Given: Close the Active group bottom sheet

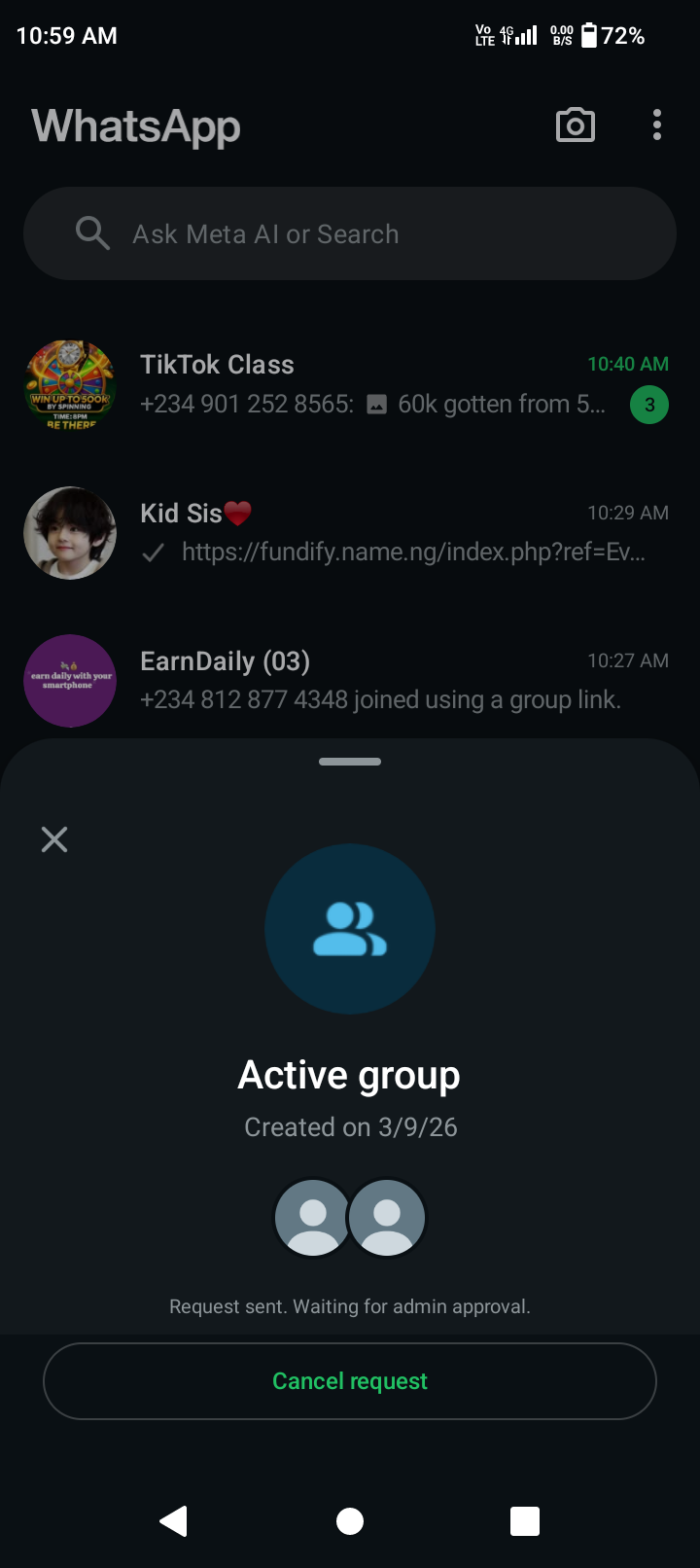Looking at the screenshot, I should 54,839.
